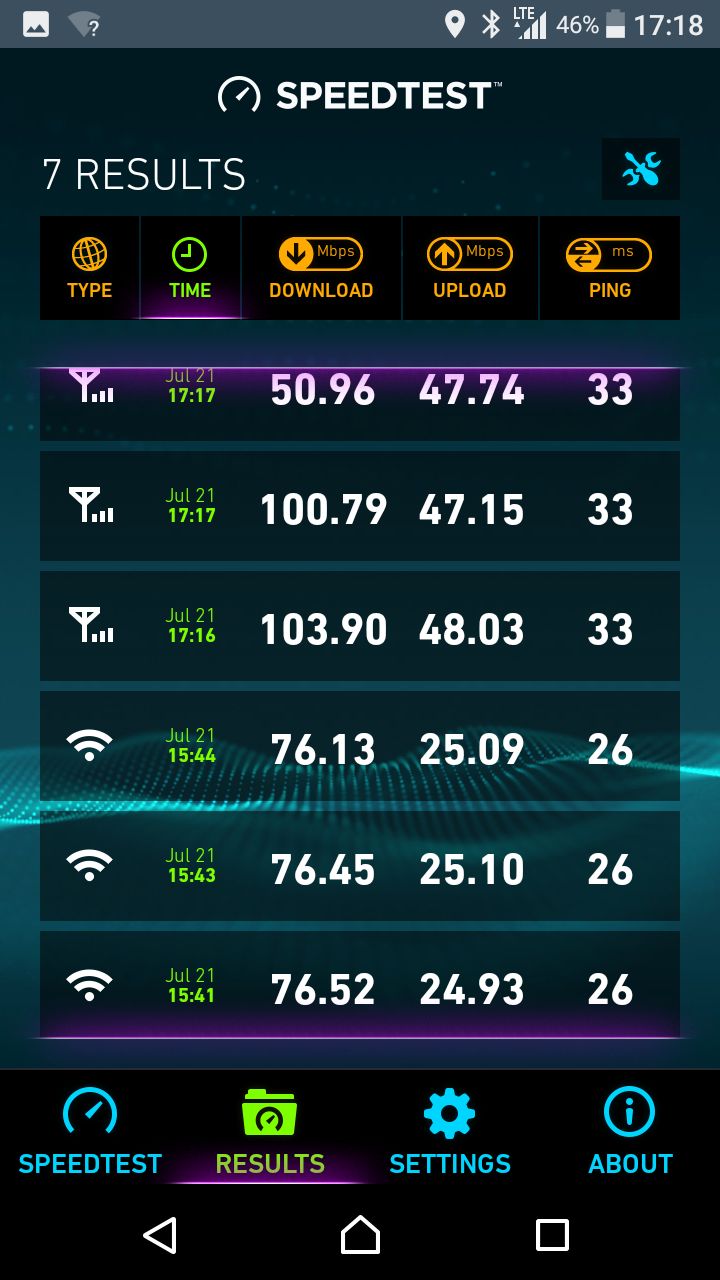
Task: Return to the home screen
Action: click(x=360, y=1236)
